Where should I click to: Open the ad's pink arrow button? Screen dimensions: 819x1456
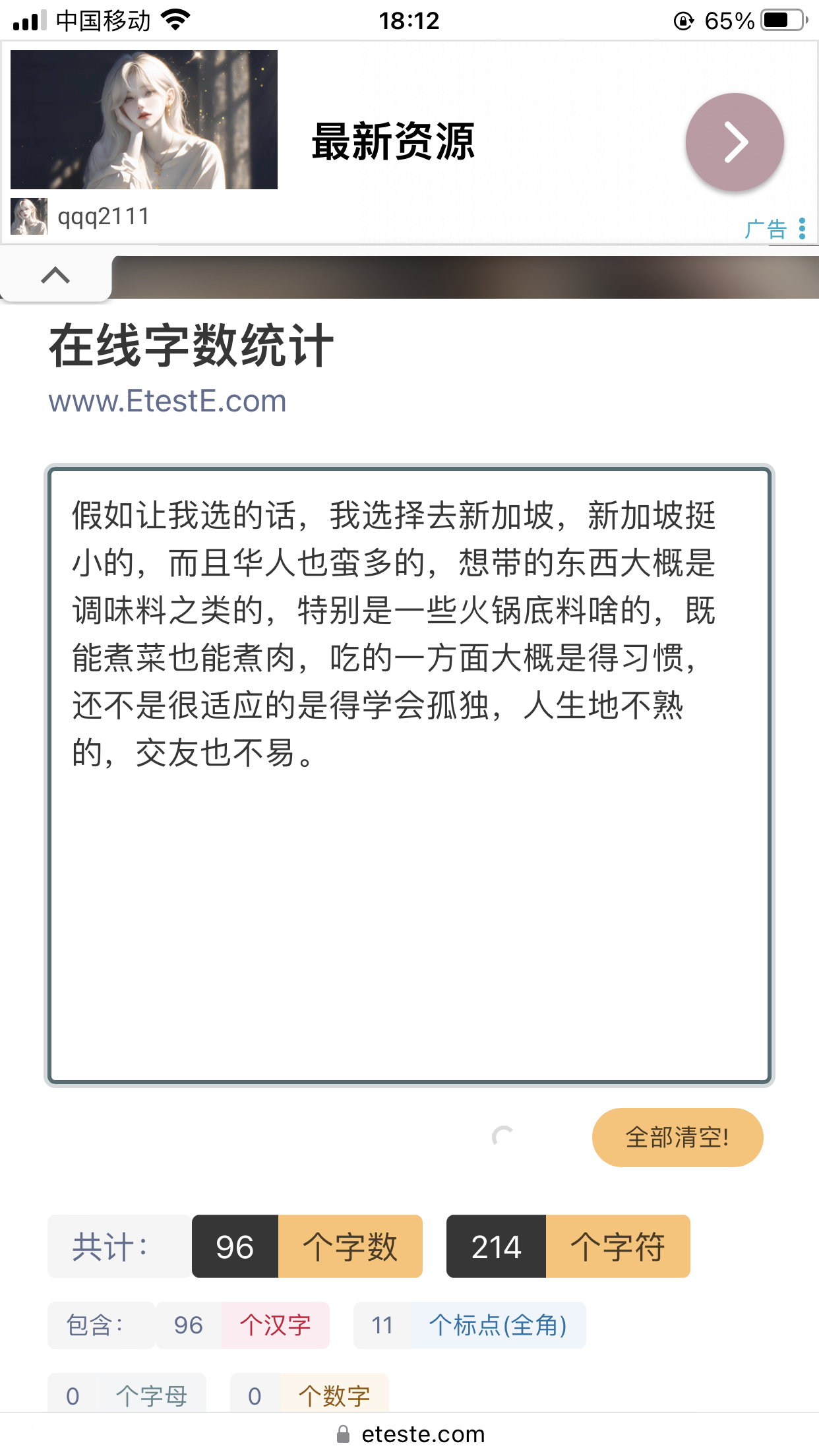[735, 142]
